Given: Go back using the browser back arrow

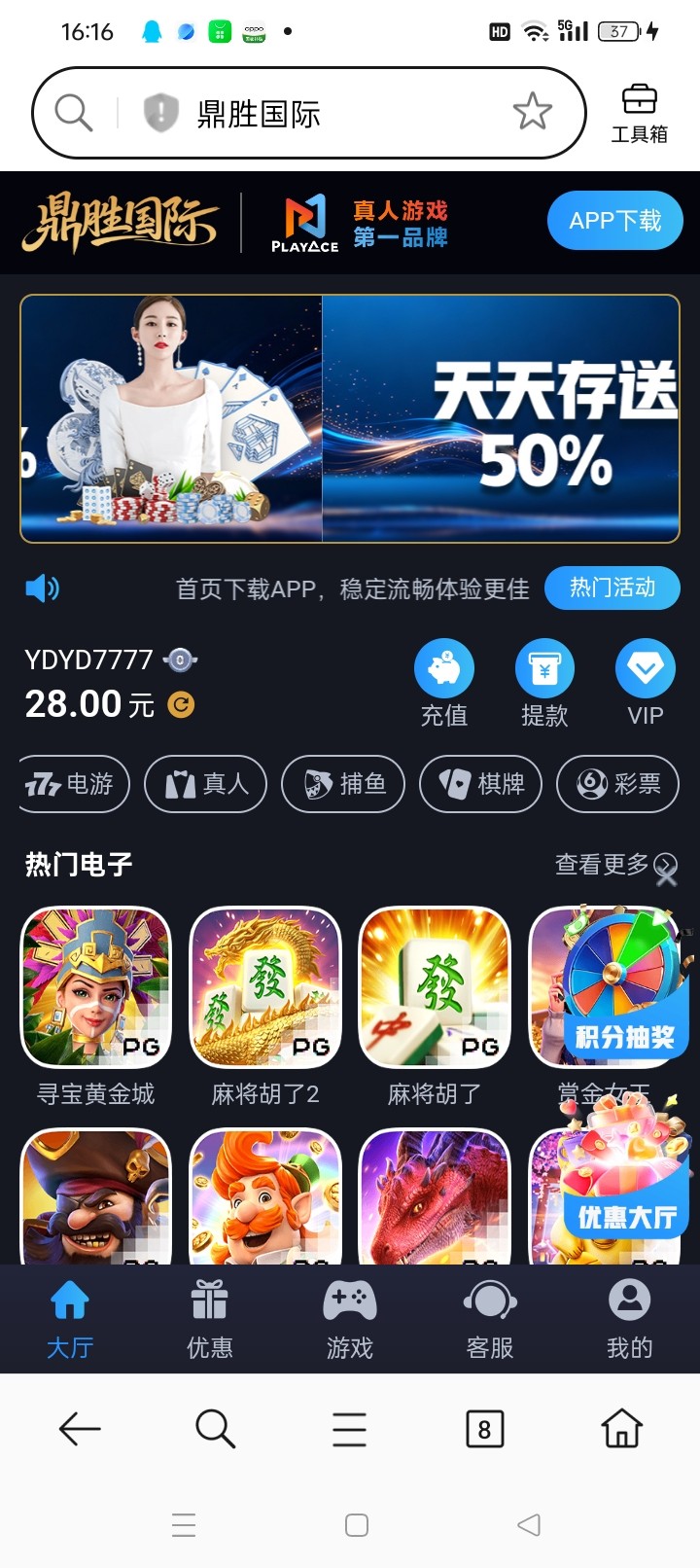Looking at the screenshot, I should coord(80,1428).
